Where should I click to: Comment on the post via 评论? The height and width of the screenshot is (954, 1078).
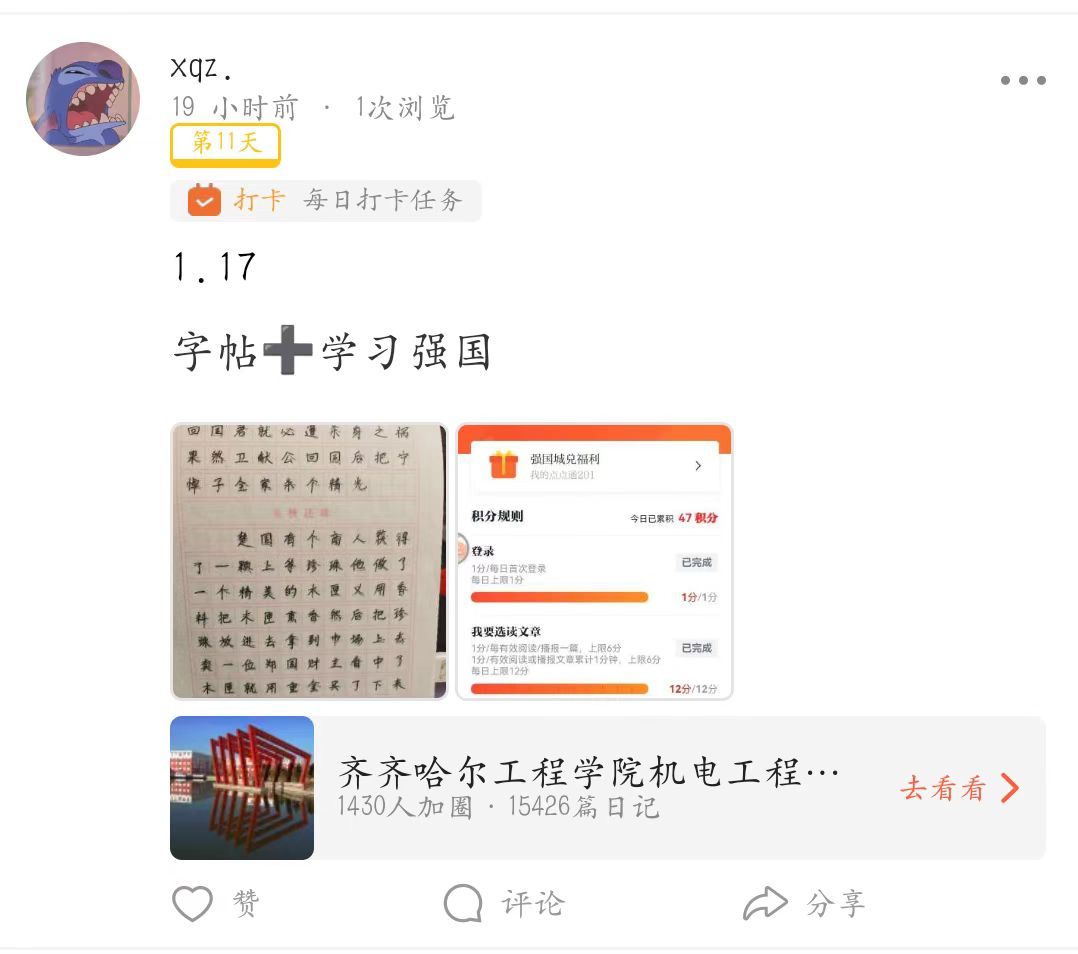[x=504, y=904]
